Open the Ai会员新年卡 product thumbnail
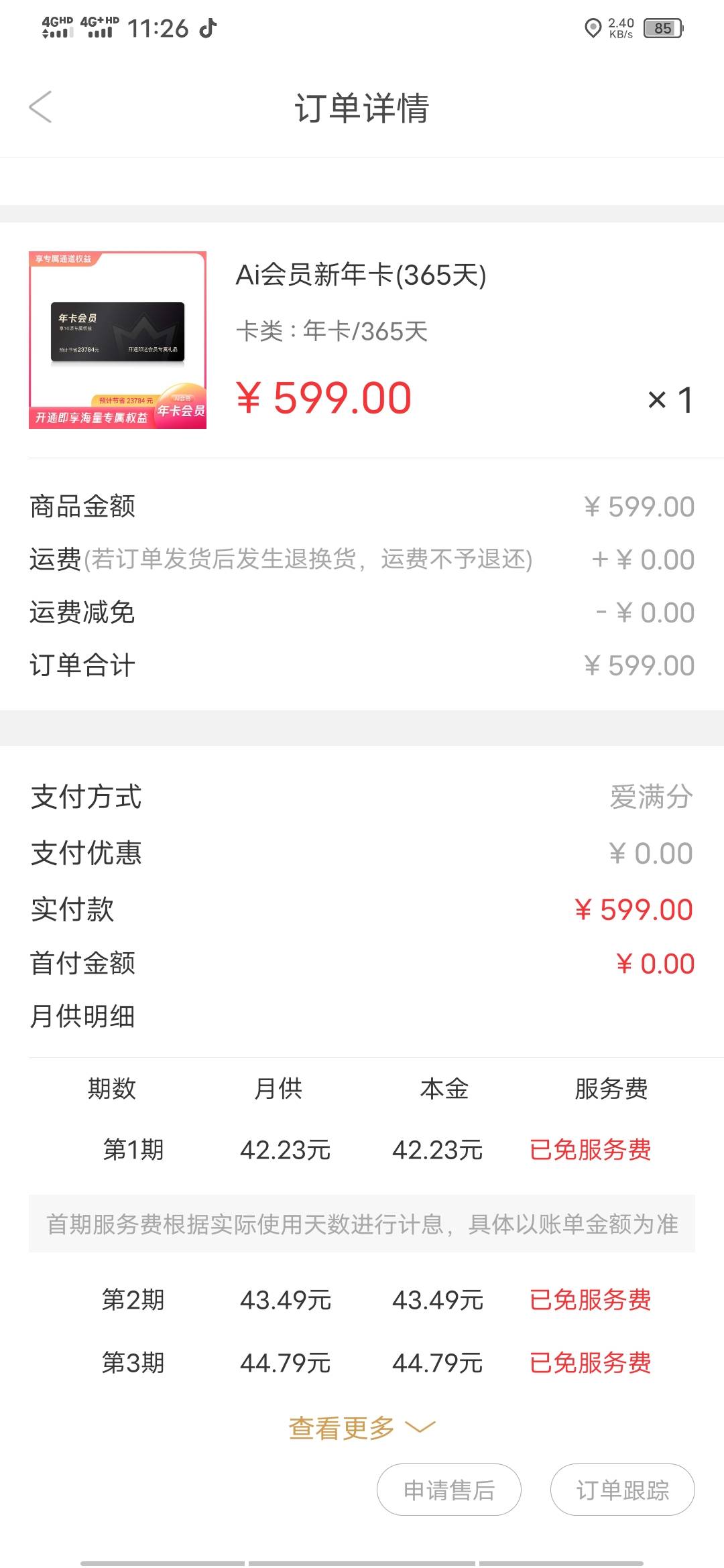The image size is (724, 1568). click(x=117, y=340)
